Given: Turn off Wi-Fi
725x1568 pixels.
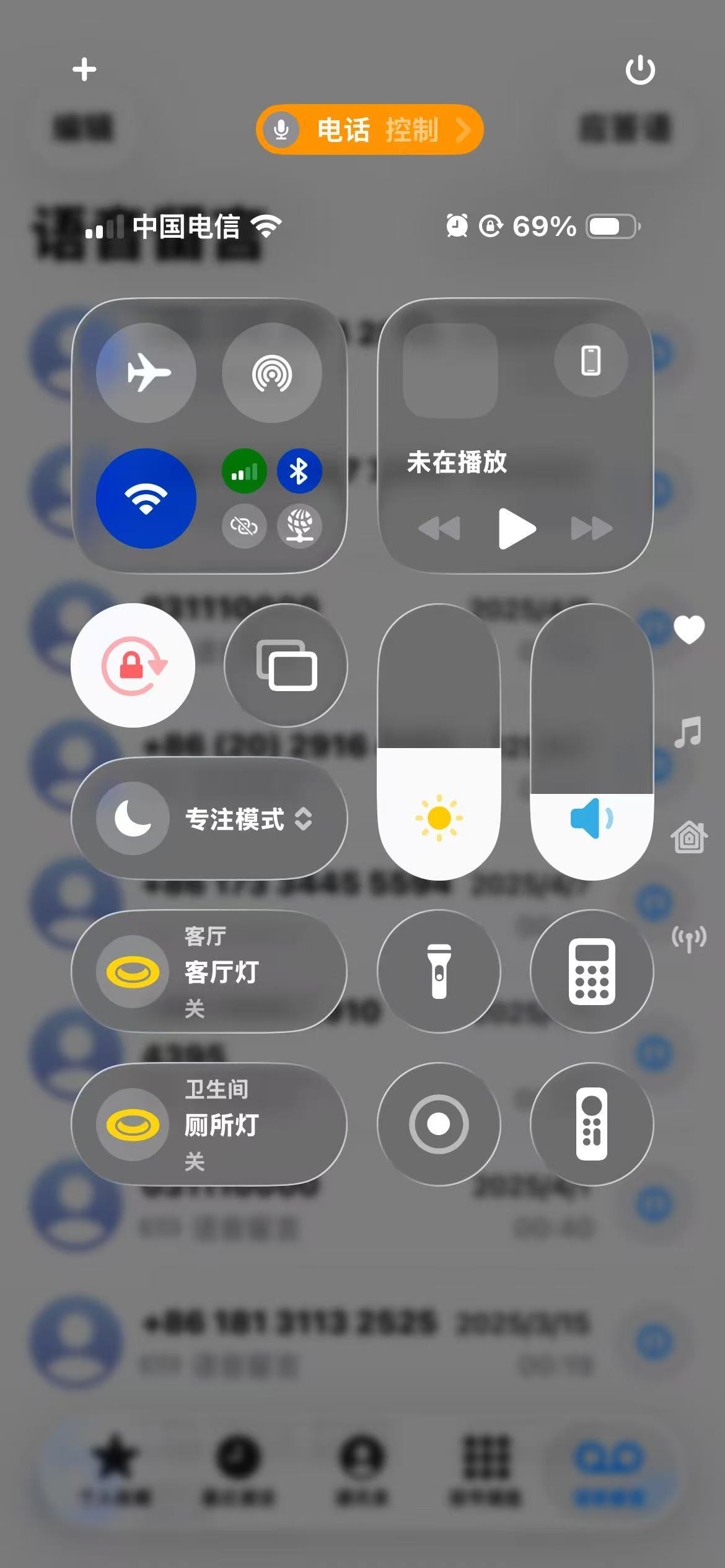Looking at the screenshot, I should click(146, 499).
